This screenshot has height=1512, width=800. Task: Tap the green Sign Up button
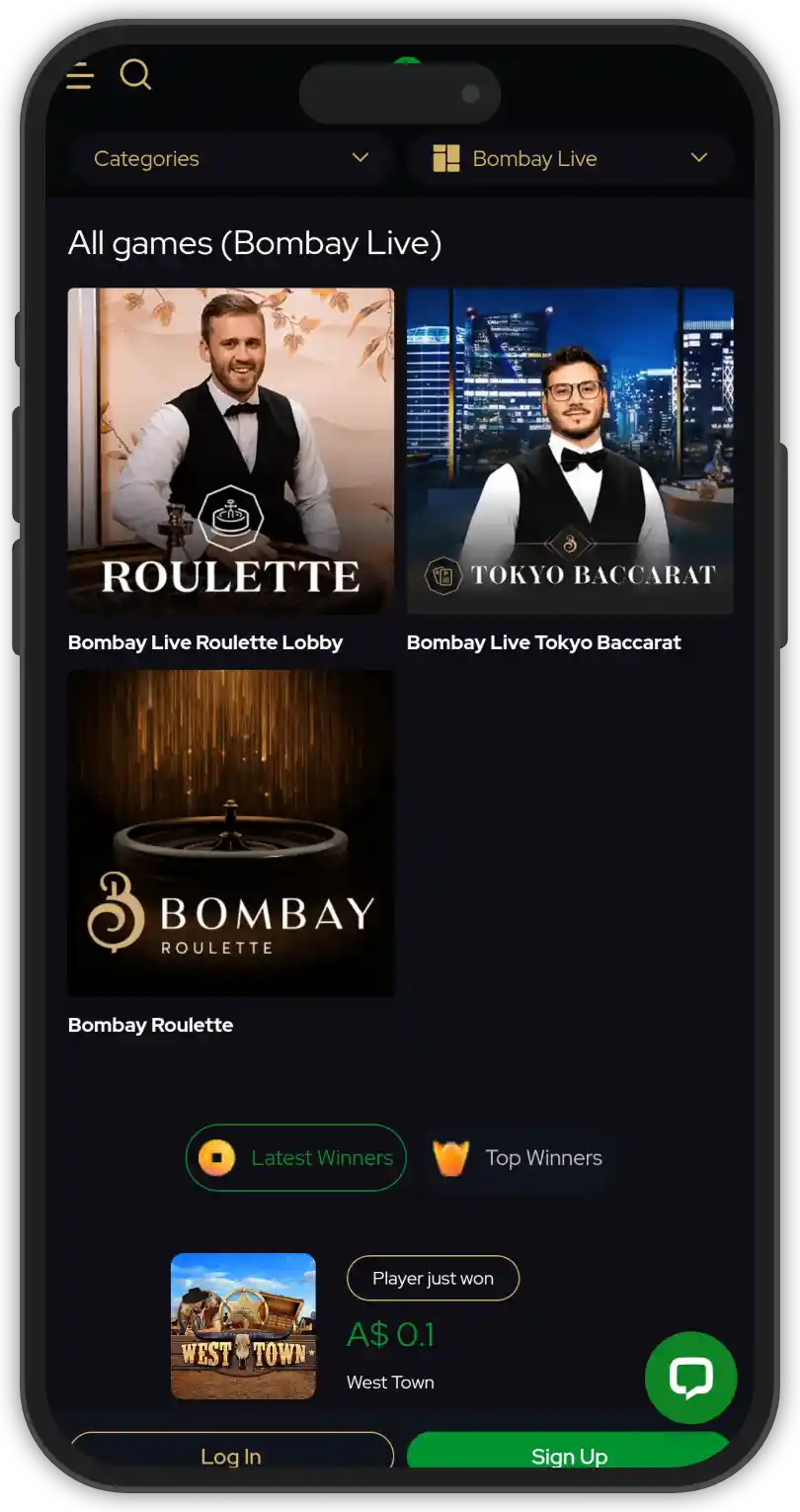[x=569, y=1455]
